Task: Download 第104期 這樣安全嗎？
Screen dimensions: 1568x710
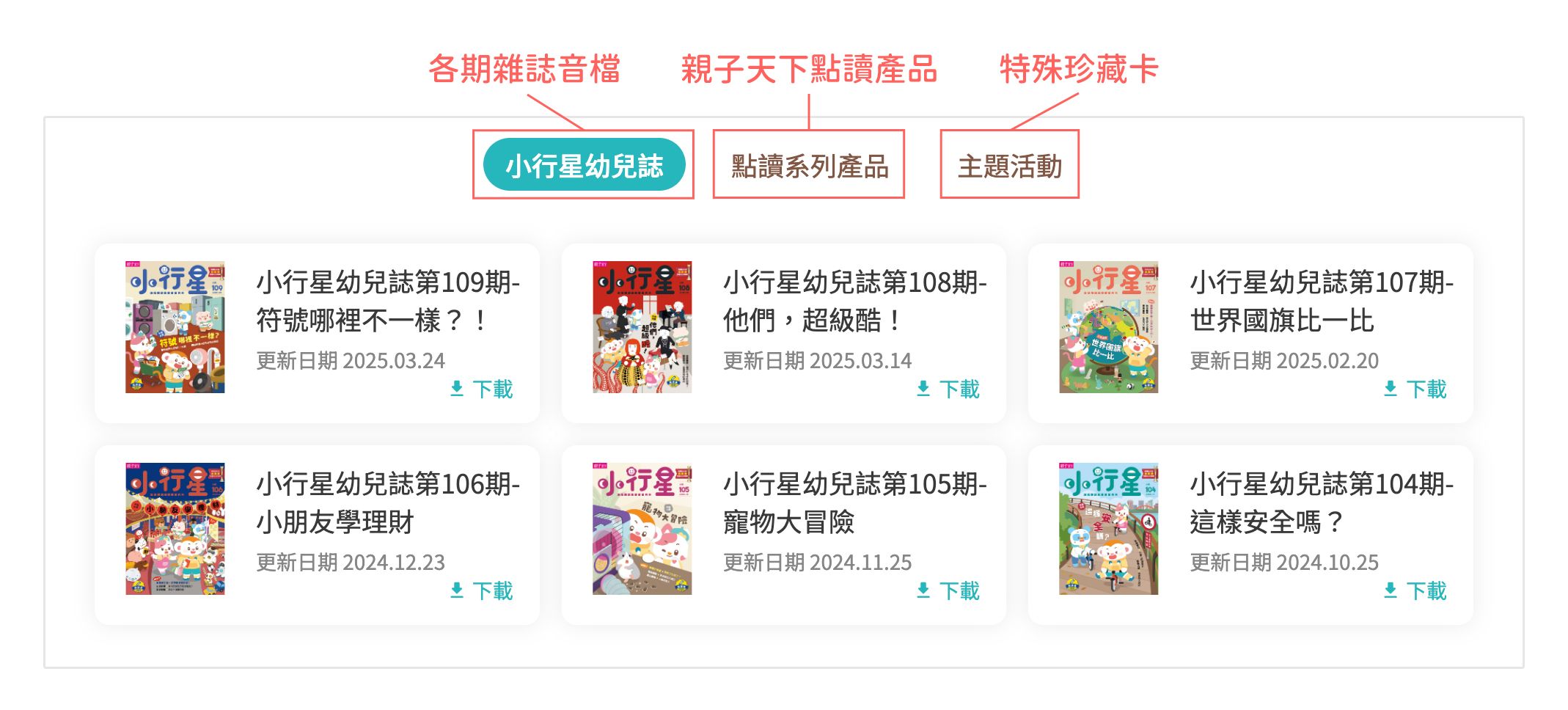Action: point(1415,590)
